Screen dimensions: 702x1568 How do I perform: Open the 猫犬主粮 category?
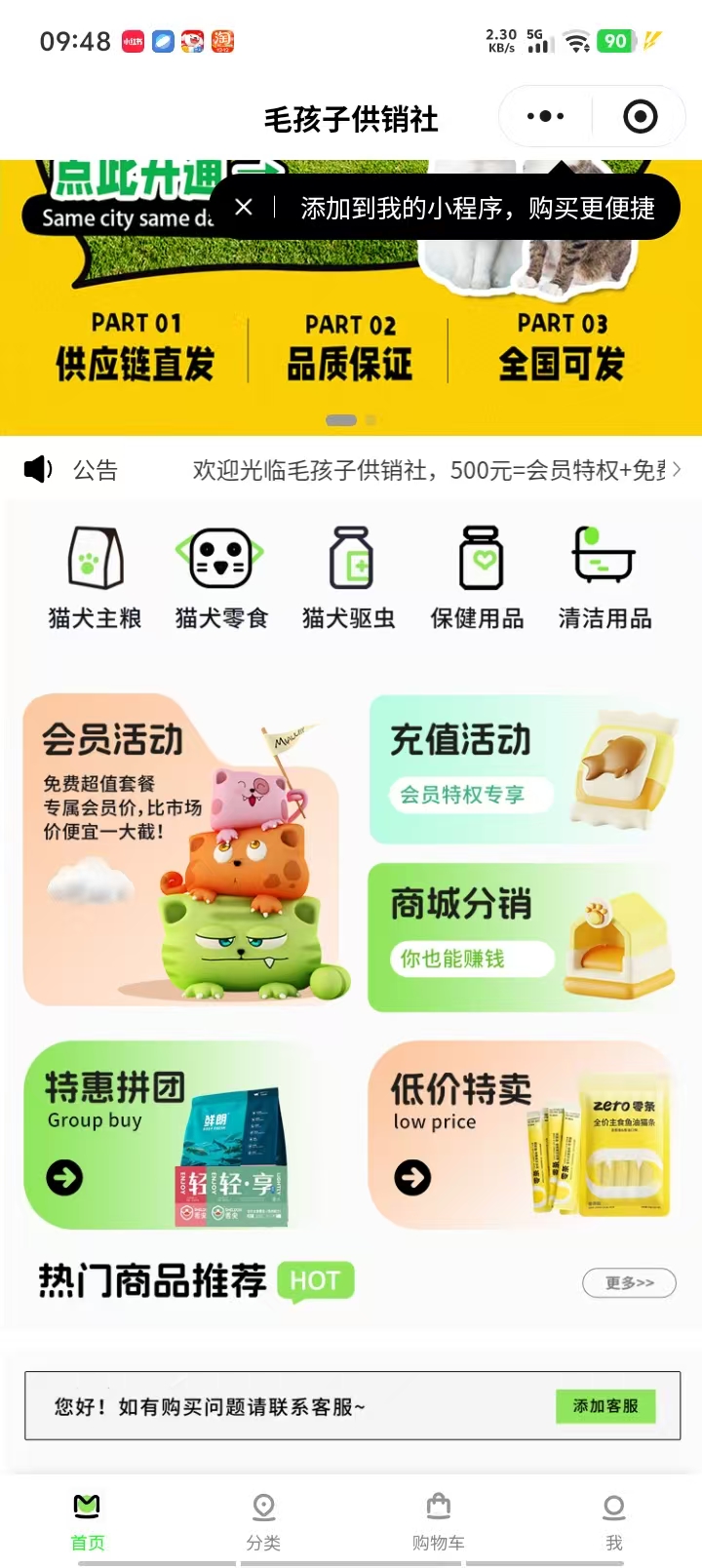click(96, 577)
